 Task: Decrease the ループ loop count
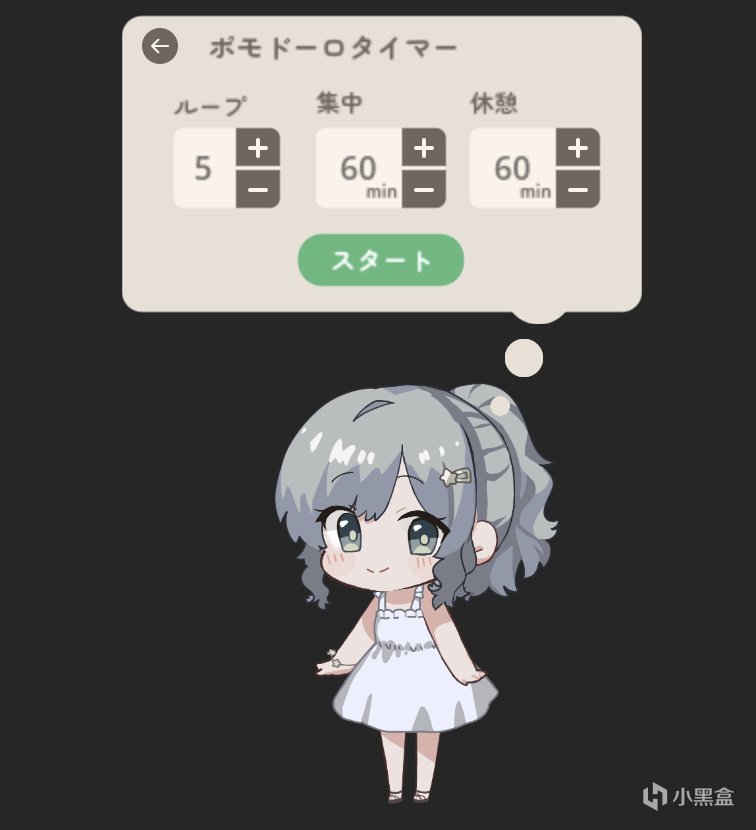pyautogui.click(x=258, y=189)
